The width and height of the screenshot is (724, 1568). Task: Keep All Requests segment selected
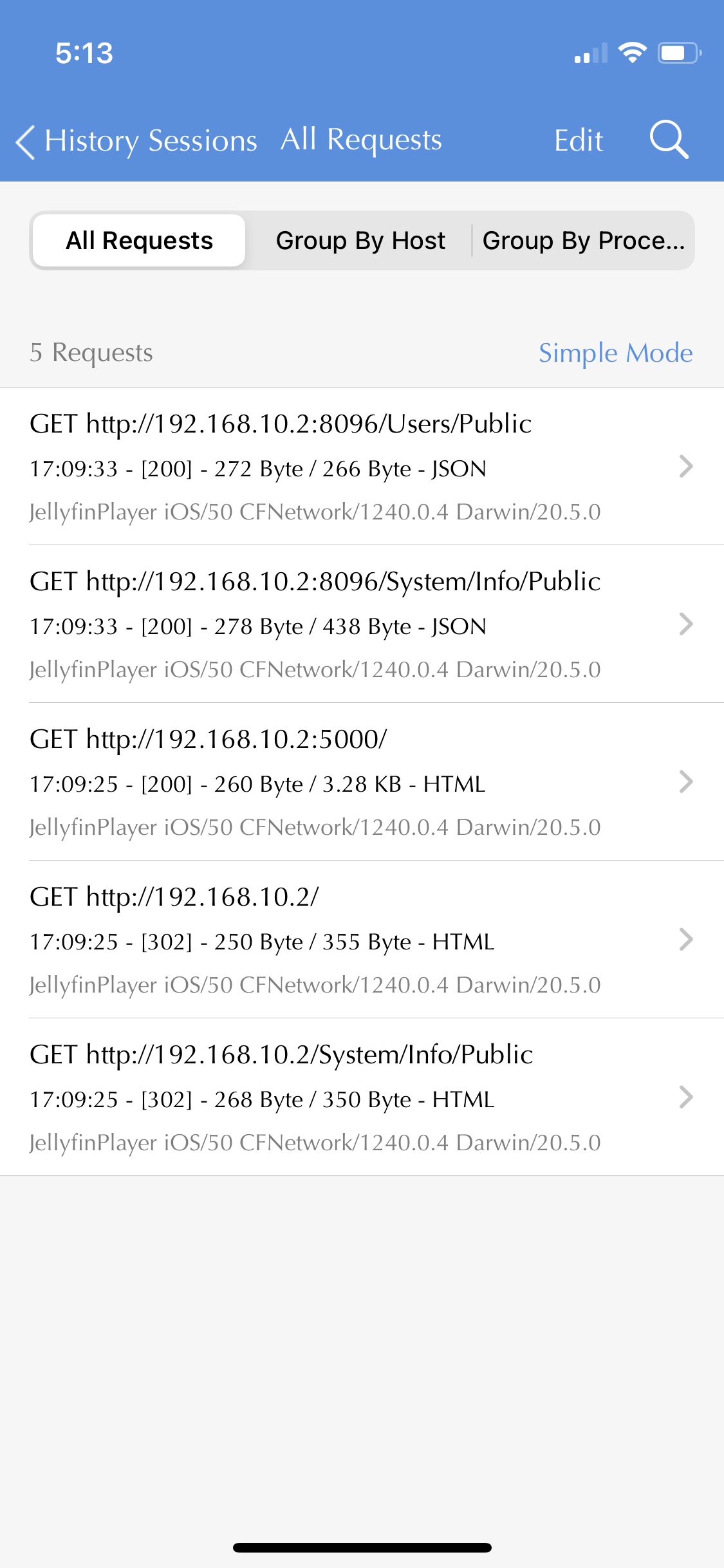coord(139,240)
